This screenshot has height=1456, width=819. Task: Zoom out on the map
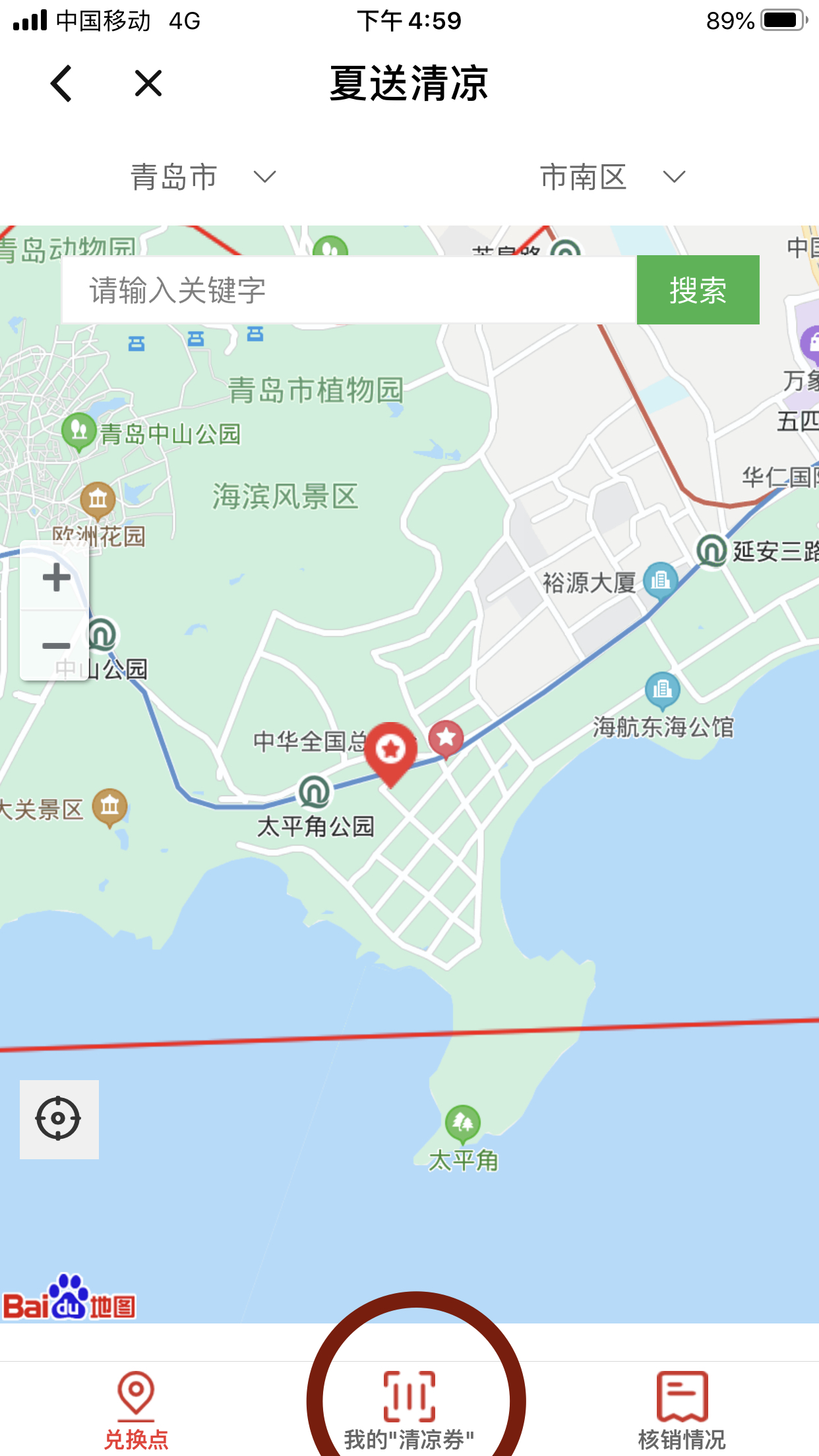tap(56, 645)
